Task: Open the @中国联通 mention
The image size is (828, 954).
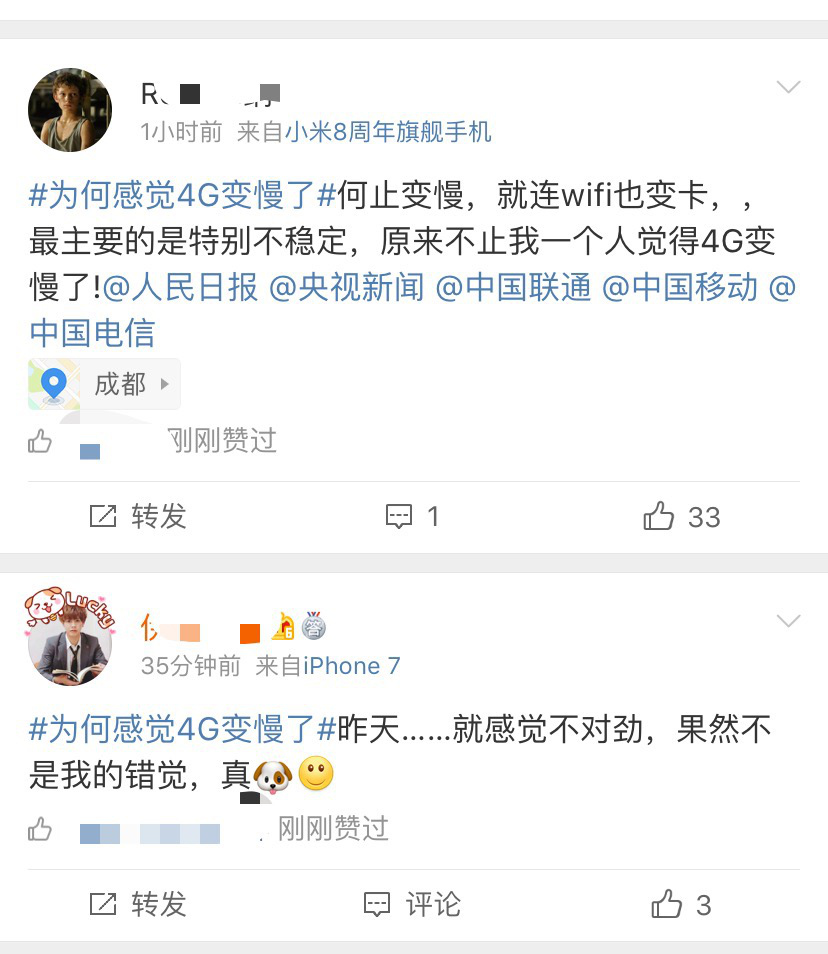Action: [x=513, y=287]
